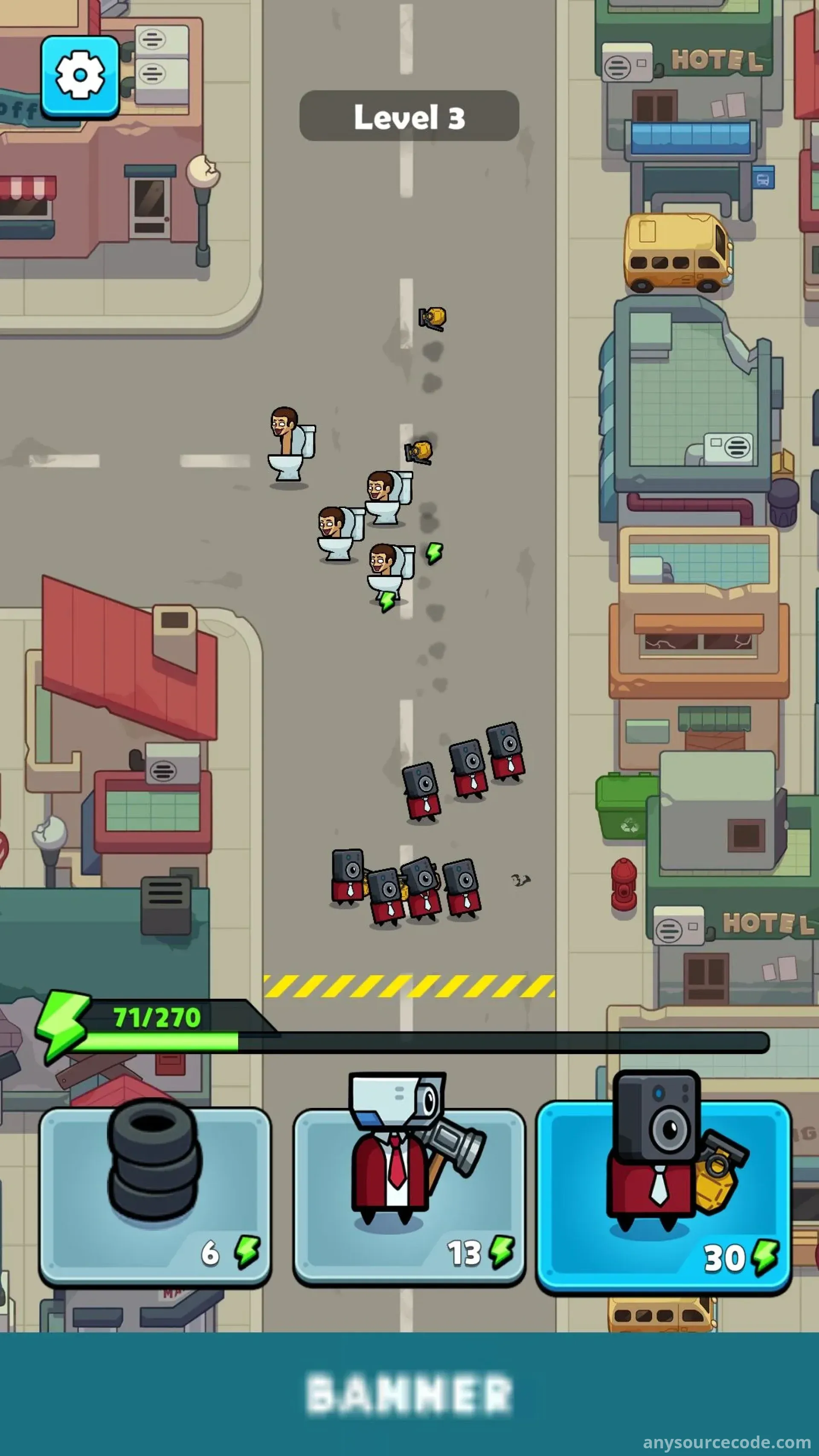Select the speaker grenade unit costing 30
The image size is (819, 1456).
(x=663, y=1196)
